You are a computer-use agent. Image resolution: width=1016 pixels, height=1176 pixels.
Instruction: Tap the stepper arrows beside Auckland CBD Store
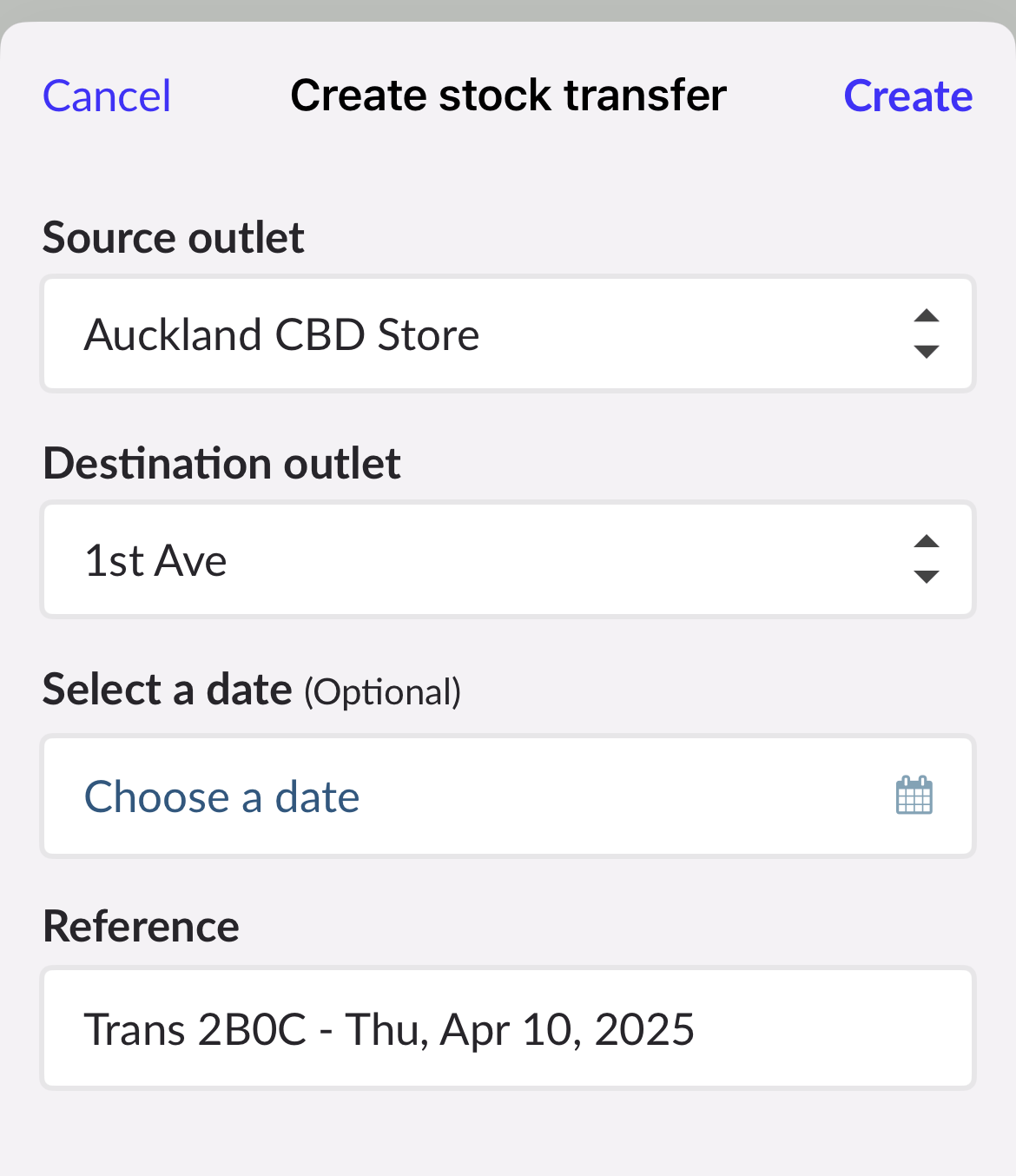tap(927, 334)
